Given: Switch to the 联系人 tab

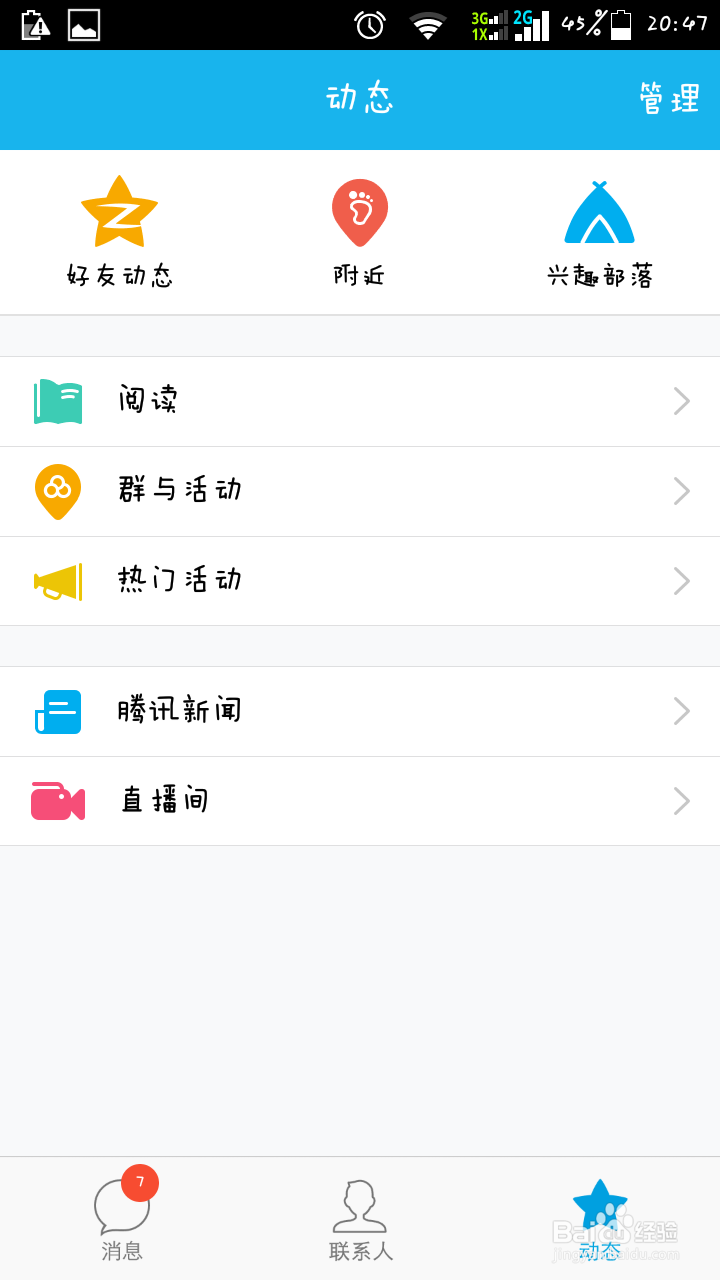Looking at the screenshot, I should click(358, 1220).
